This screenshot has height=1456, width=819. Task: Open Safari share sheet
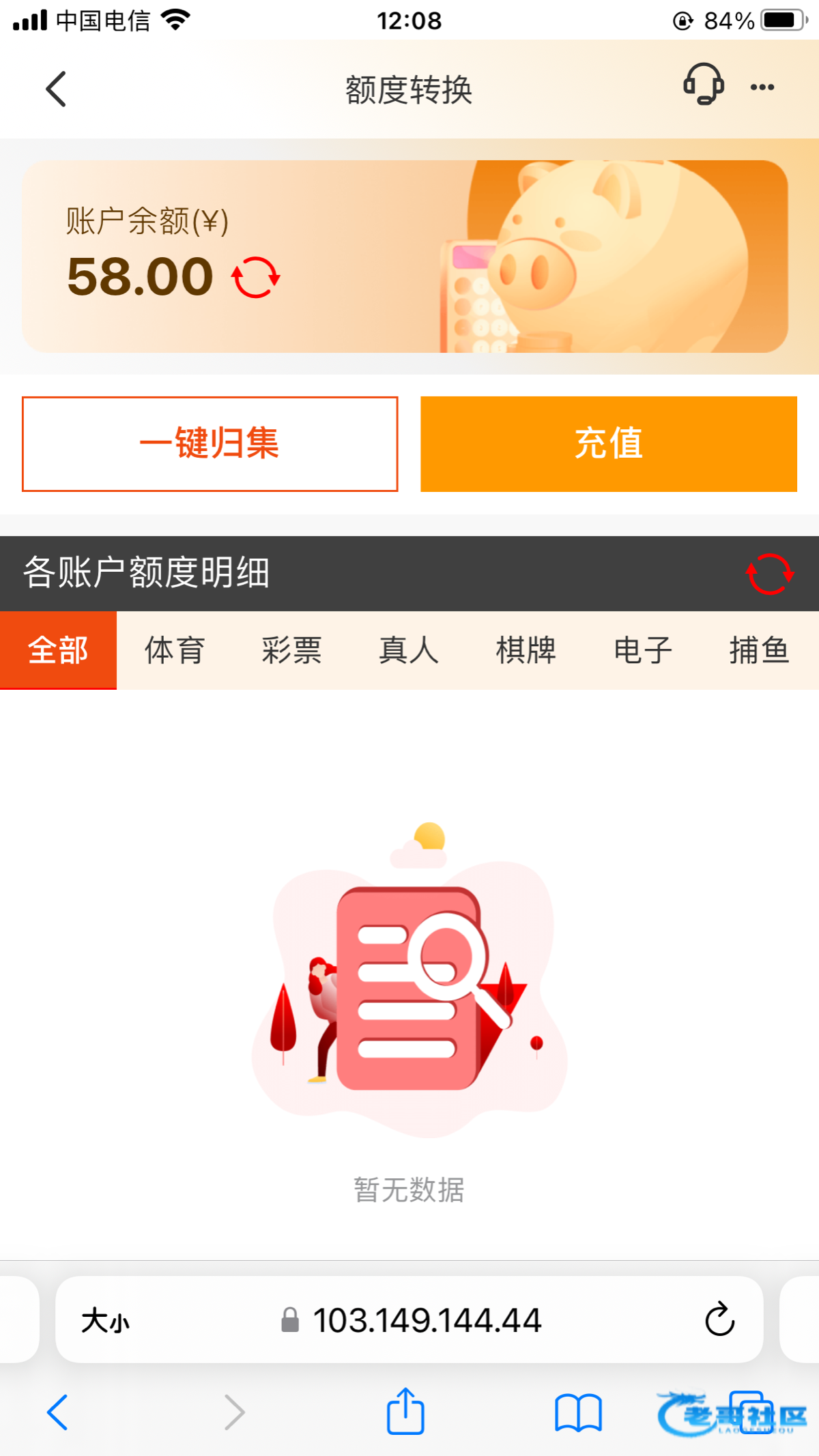[405, 1411]
